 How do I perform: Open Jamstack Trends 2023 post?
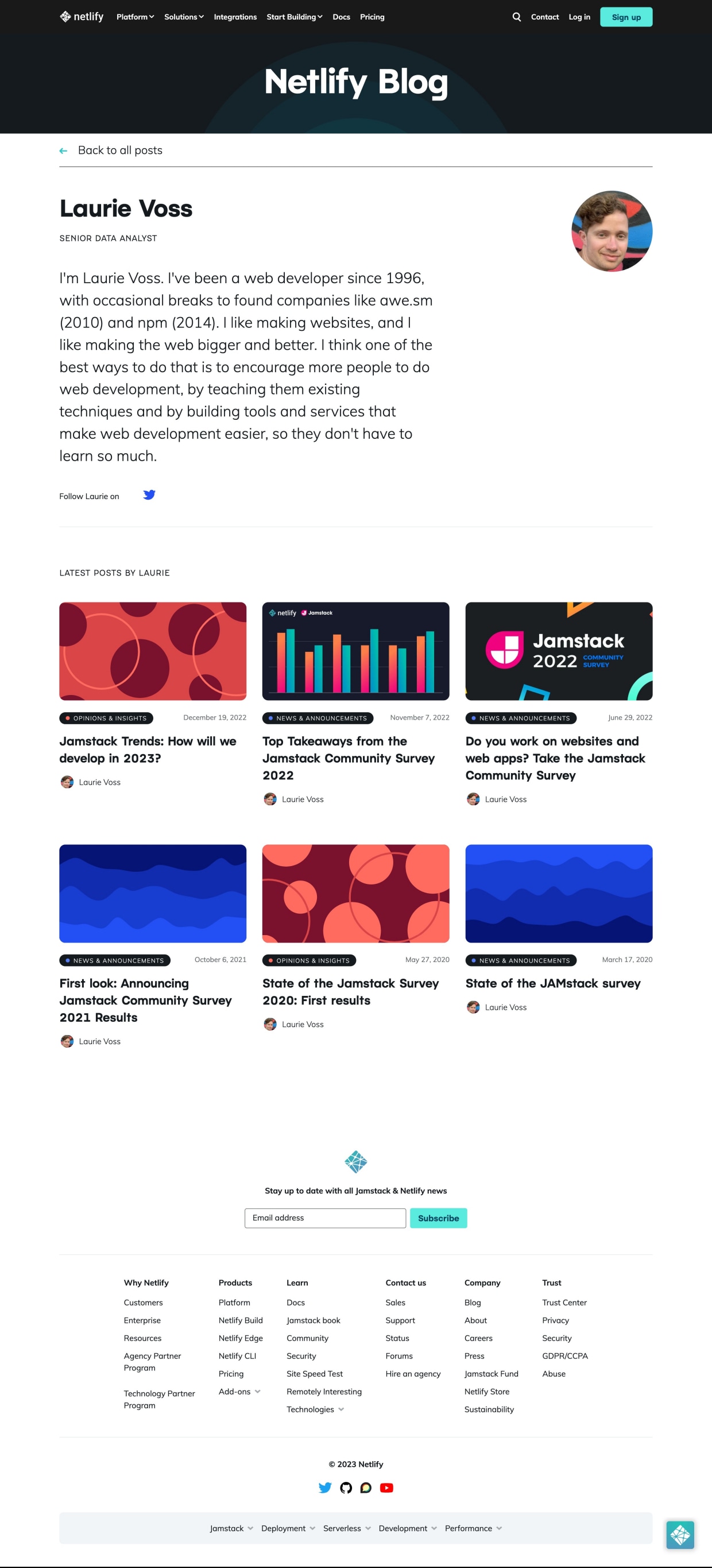(x=148, y=750)
